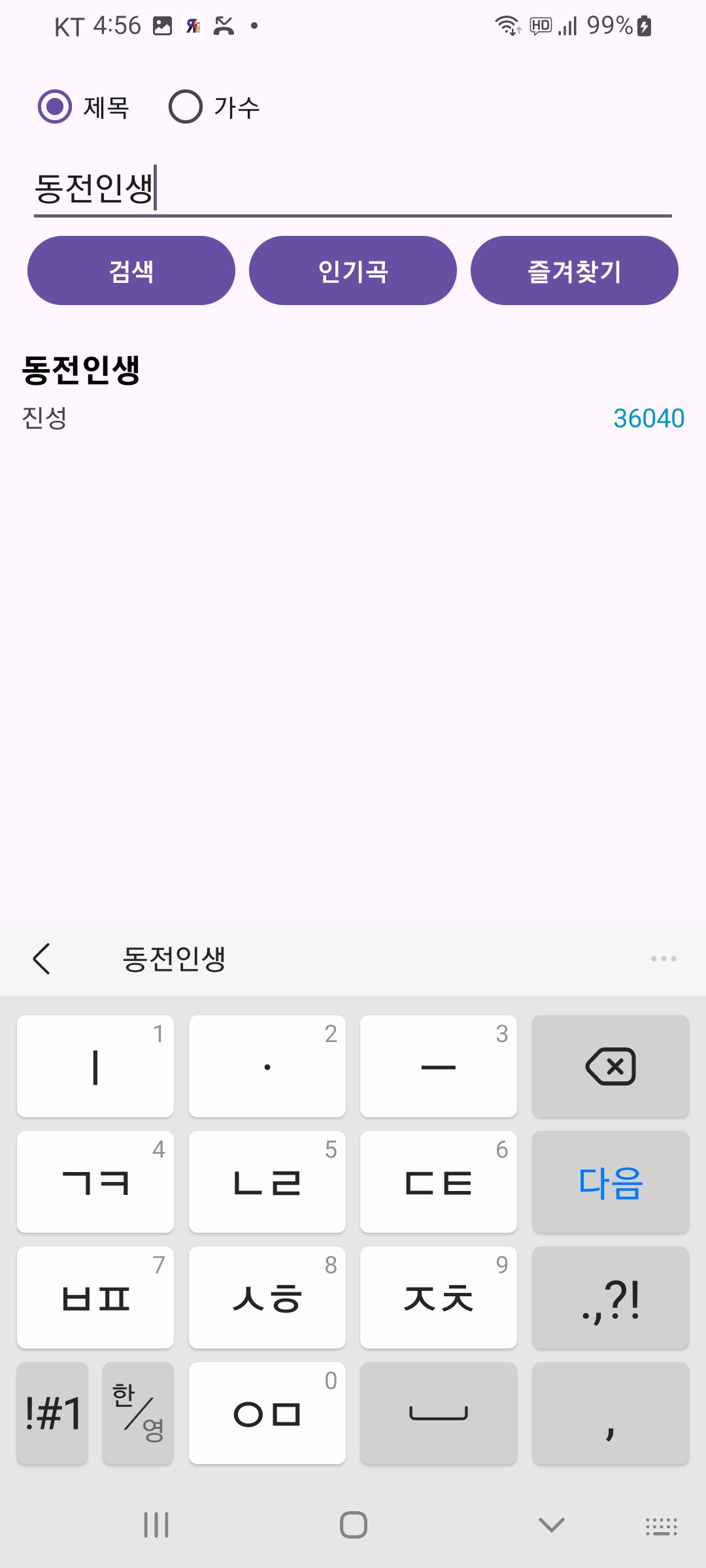Viewport: 706px width, 1568px height.
Task: Delete a character with the backspace key
Action: [x=611, y=1066]
